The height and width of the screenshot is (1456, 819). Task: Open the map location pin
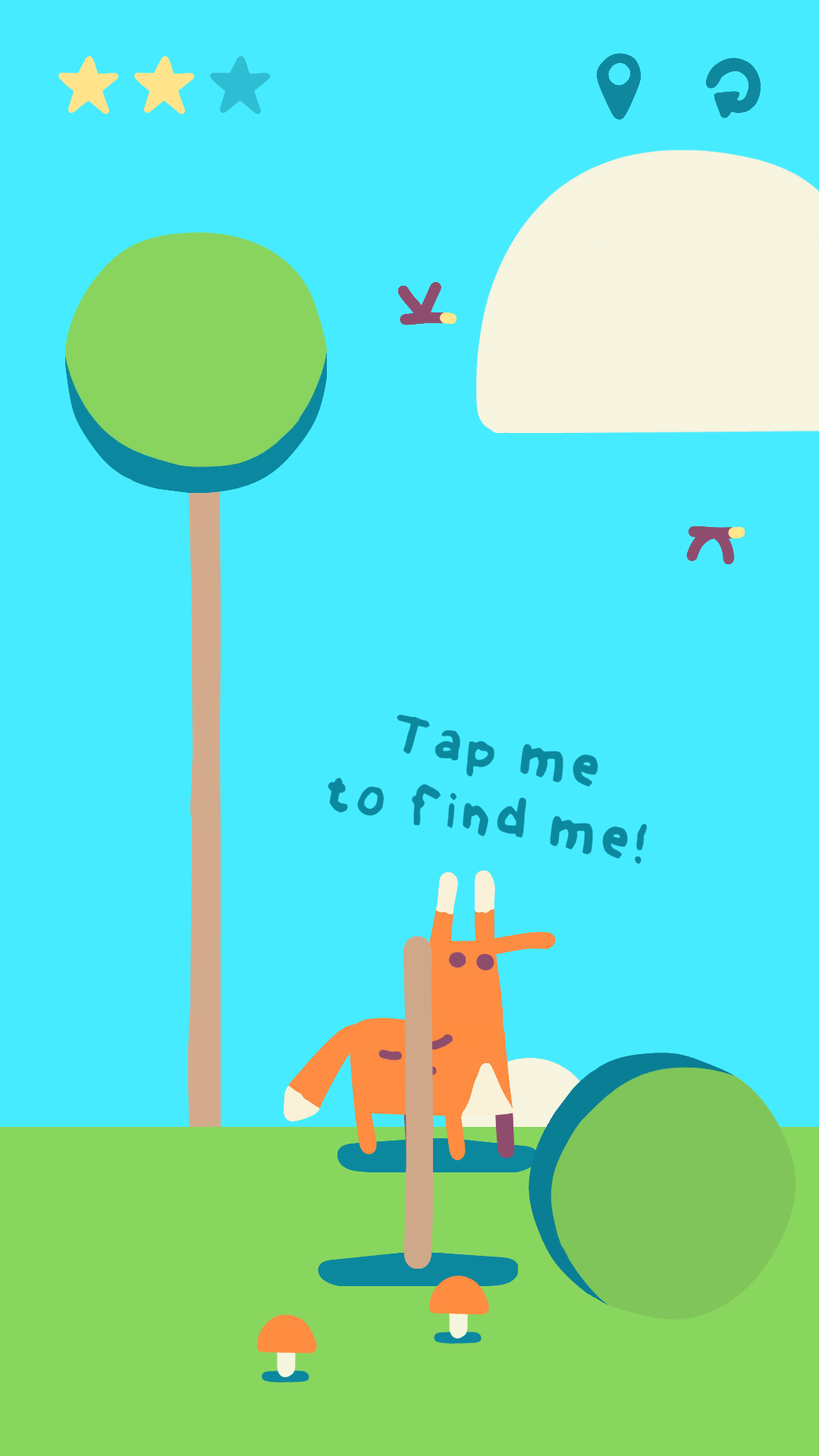coord(619,86)
